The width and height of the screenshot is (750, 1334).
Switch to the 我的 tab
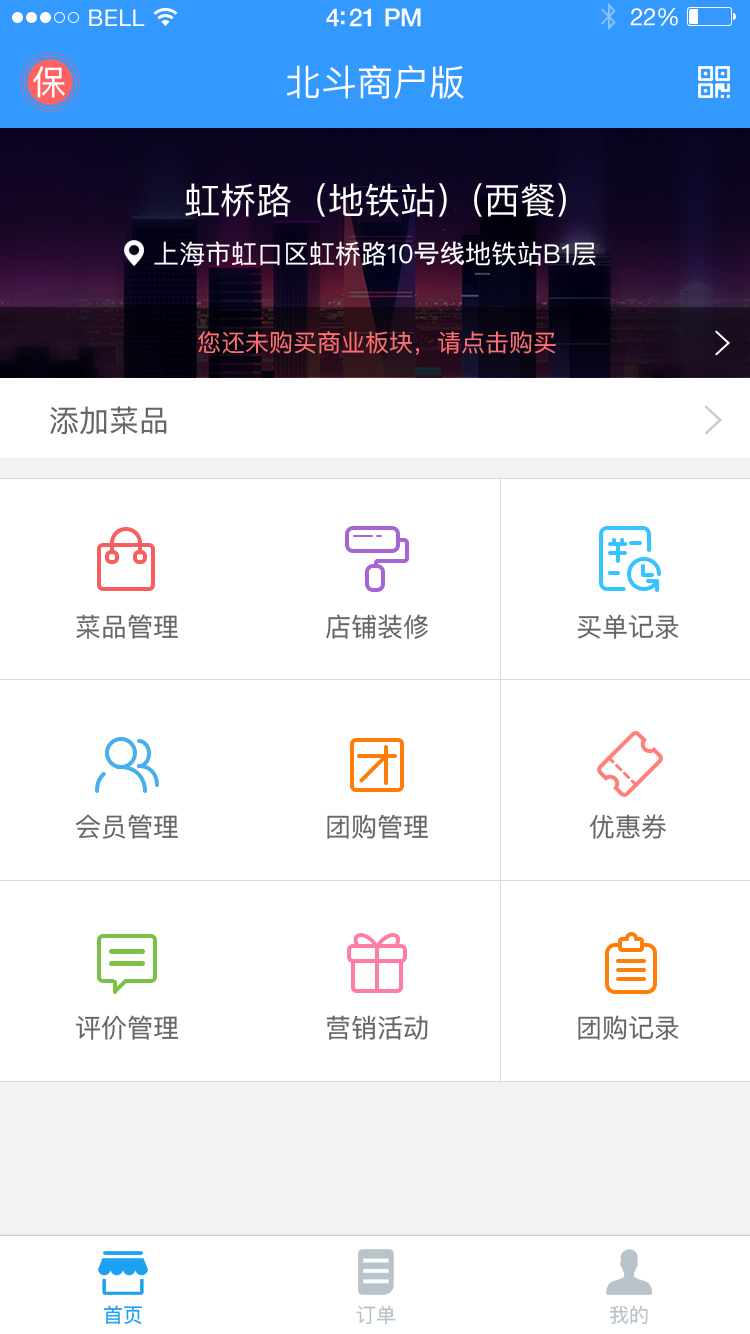click(x=628, y=1286)
